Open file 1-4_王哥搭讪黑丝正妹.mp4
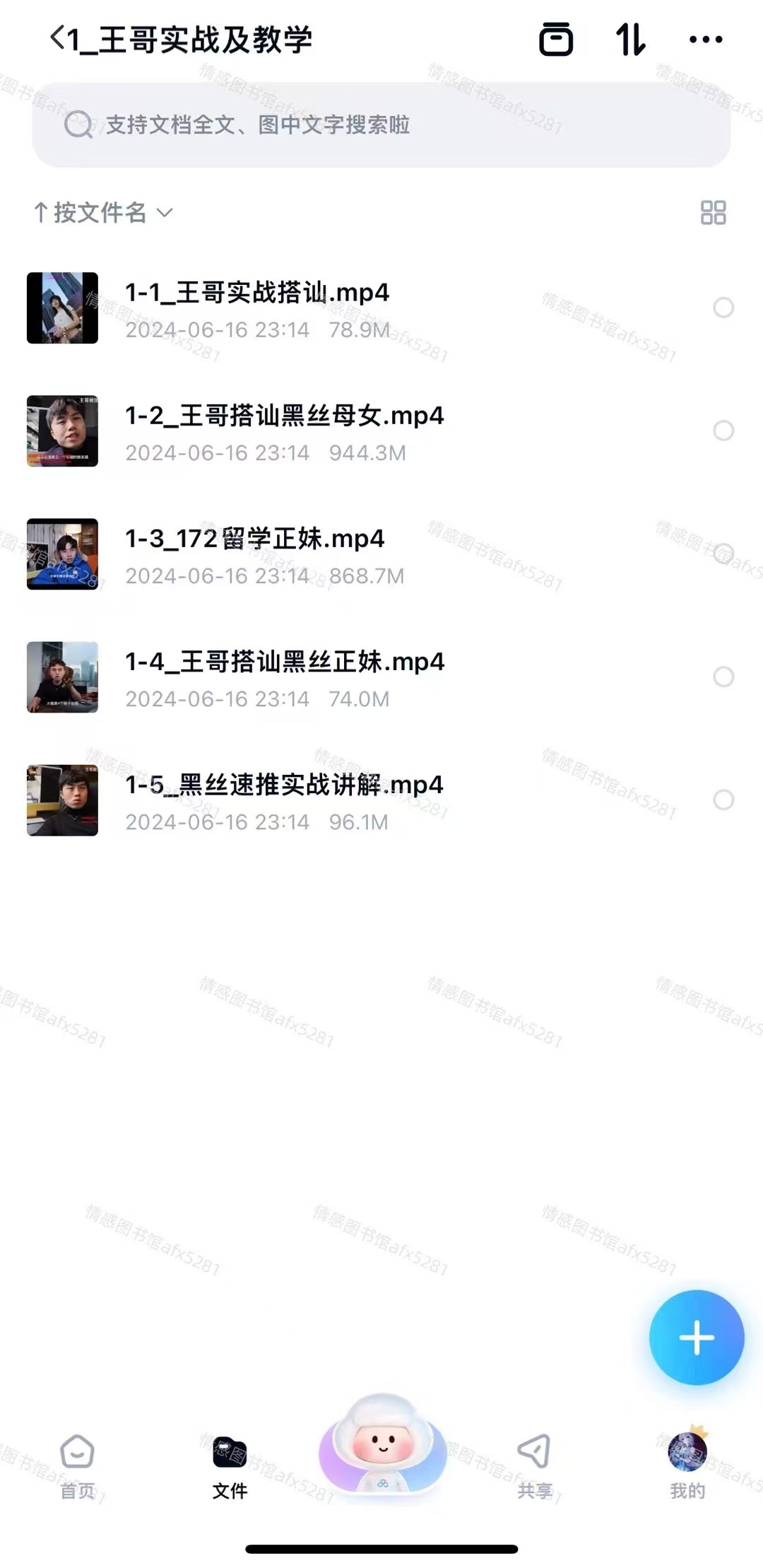This screenshot has height=1568, width=763. tap(284, 662)
